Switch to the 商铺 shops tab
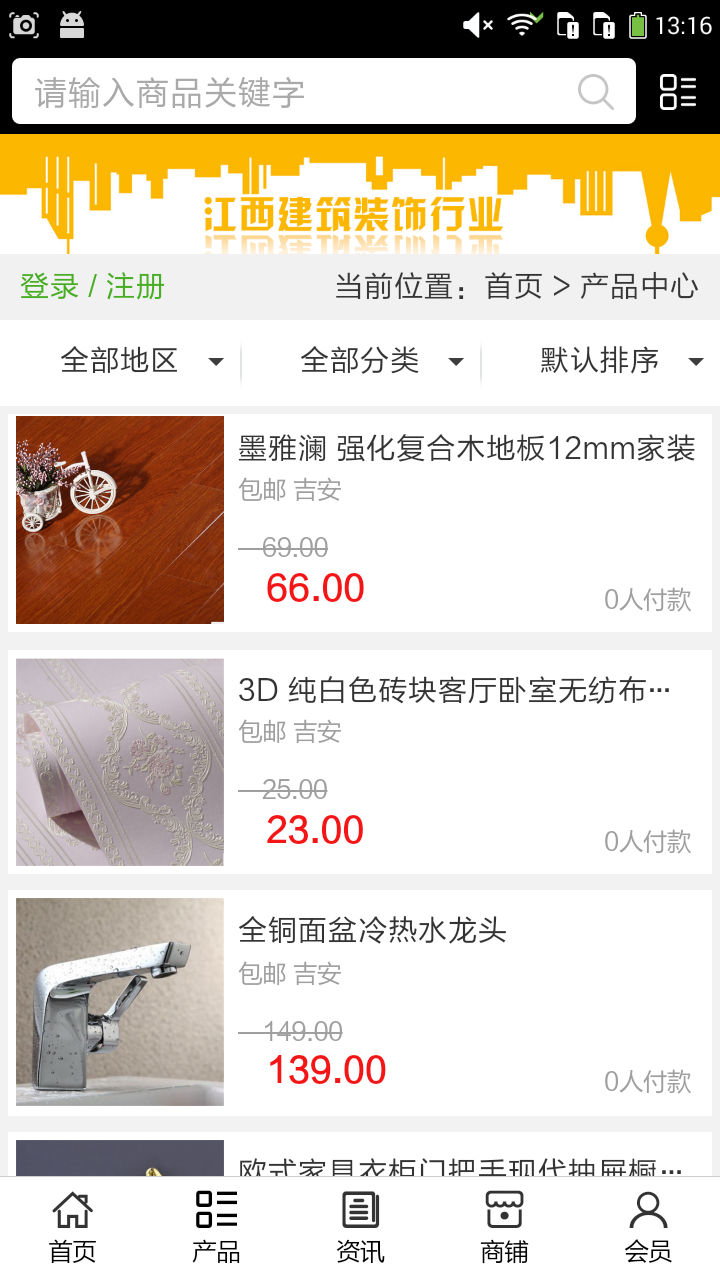720x1280 pixels. (504, 1226)
